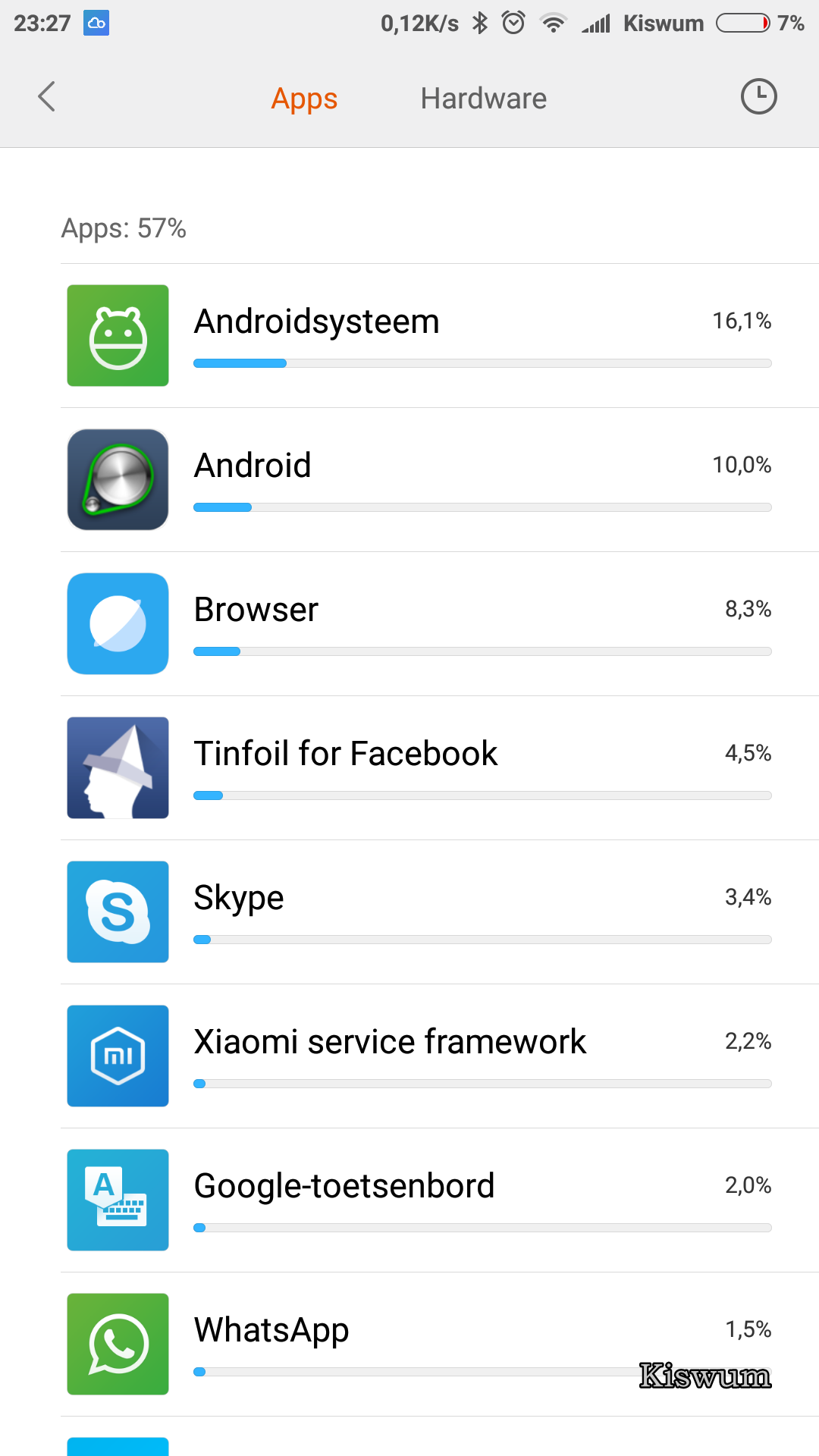Select the Apps tab
Image resolution: width=819 pixels, height=1456 pixels.
click(304, 99)
